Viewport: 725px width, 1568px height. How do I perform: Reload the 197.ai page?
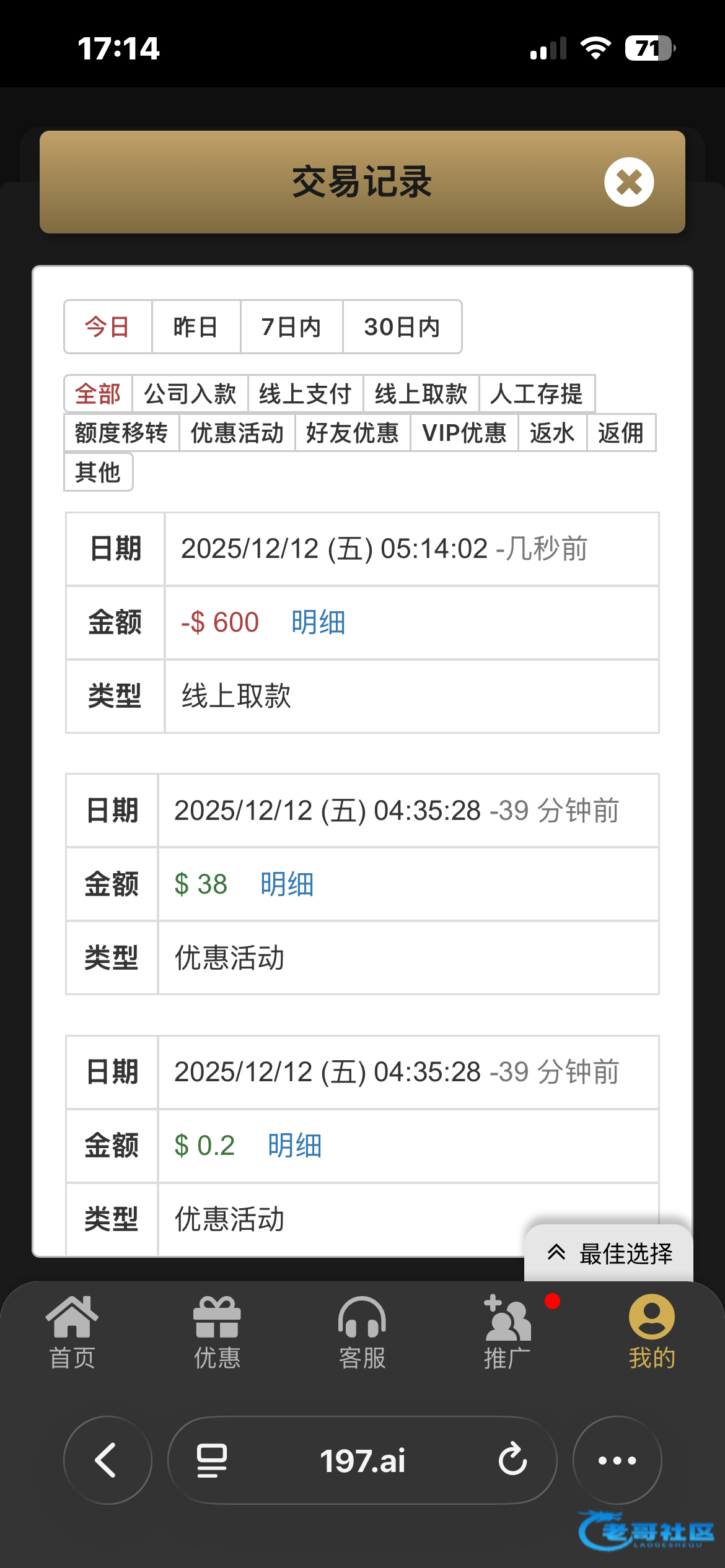click(513, 1460)
